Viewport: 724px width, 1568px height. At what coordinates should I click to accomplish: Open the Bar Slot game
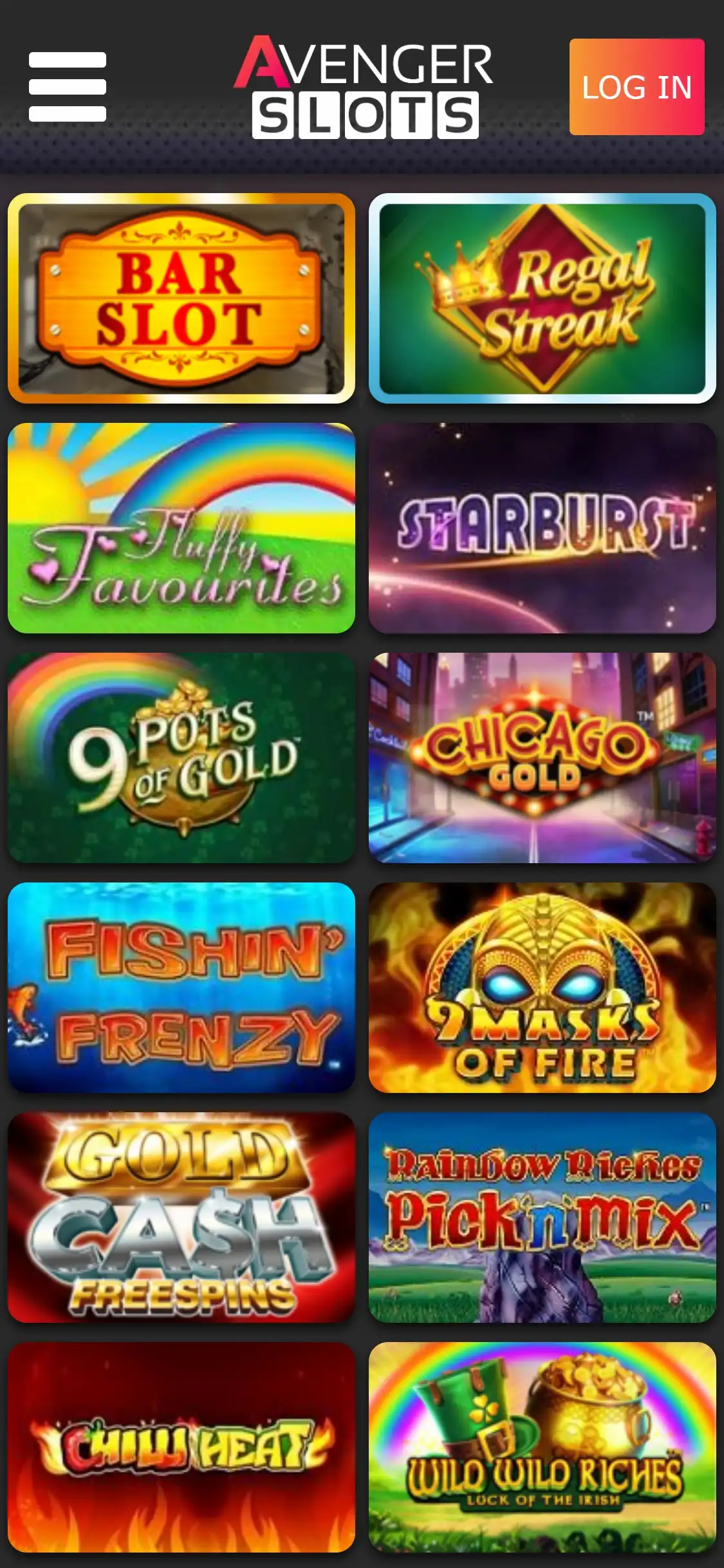[181, 299]
